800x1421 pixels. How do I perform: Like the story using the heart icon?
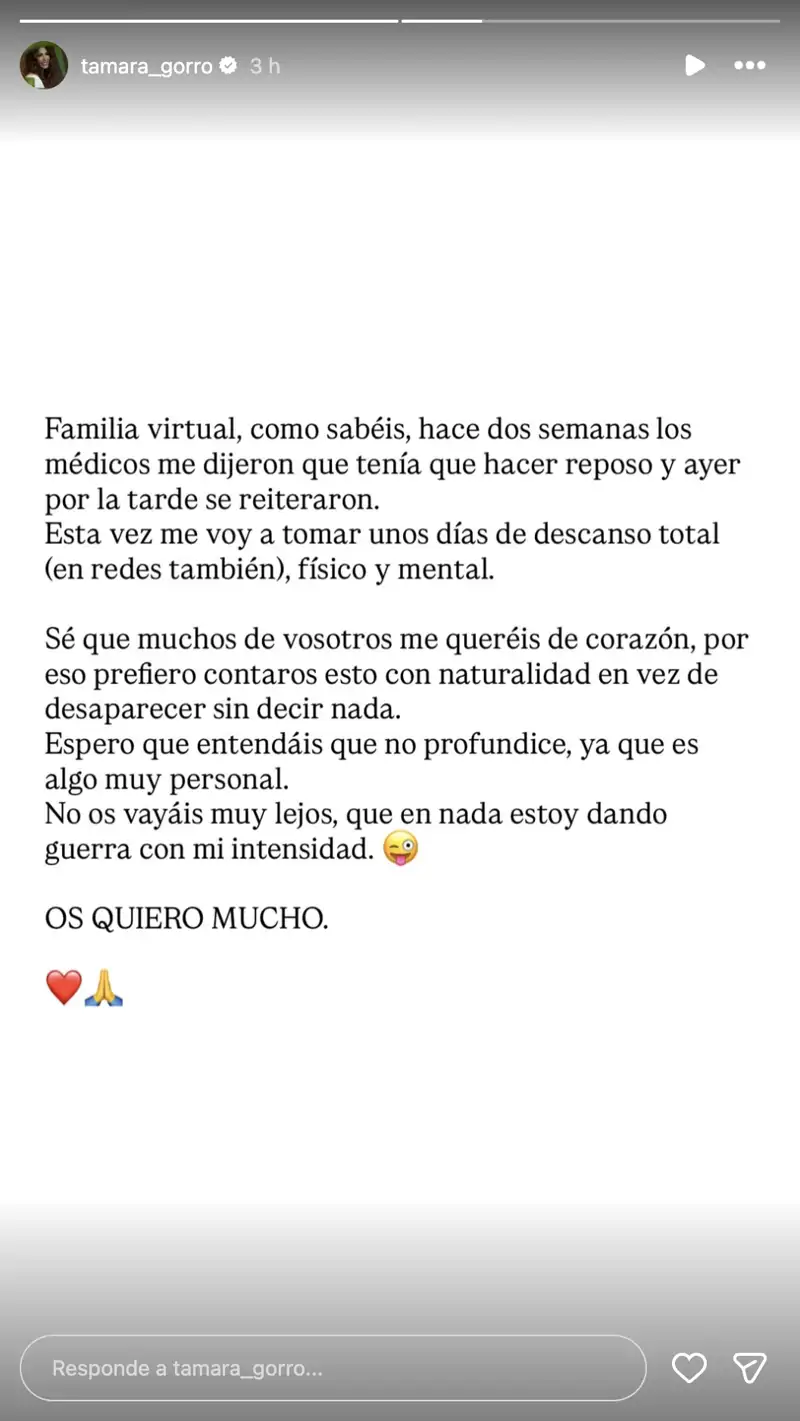pos(689,1368)
